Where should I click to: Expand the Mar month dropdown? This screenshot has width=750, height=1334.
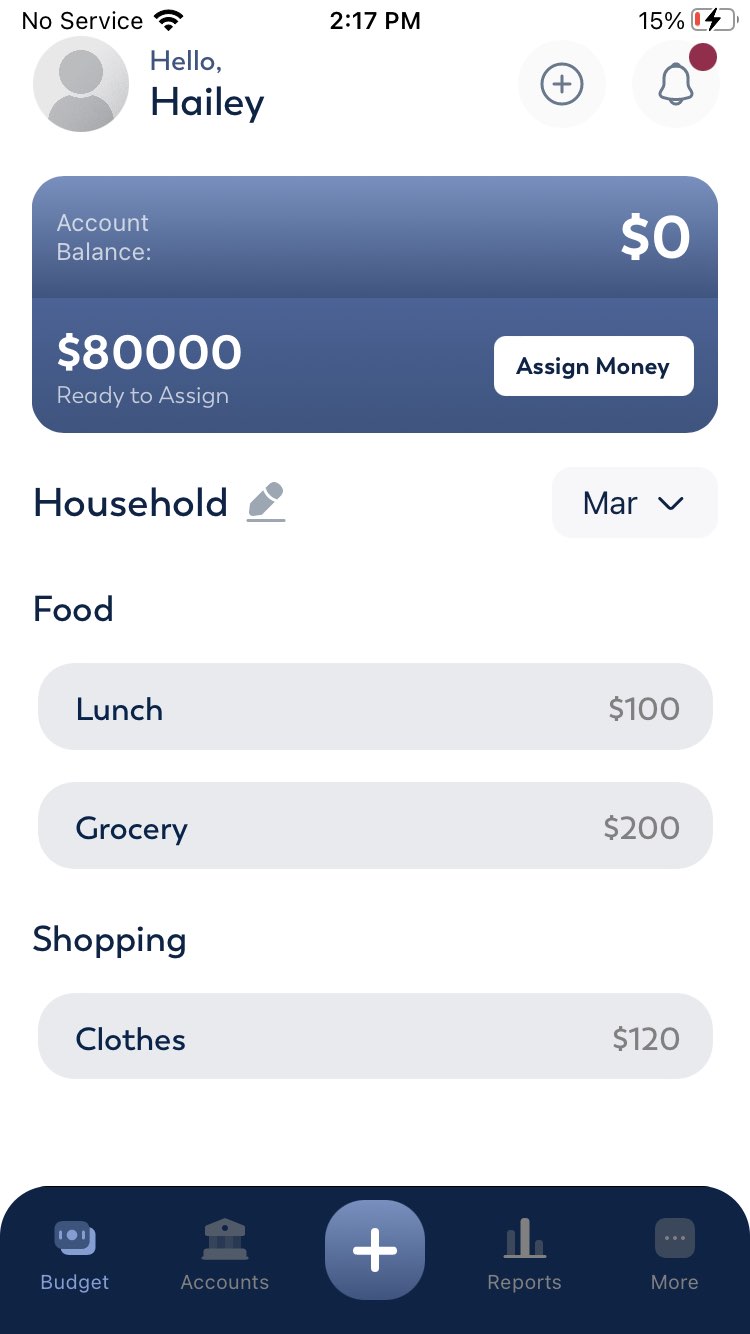[x=635, y=503]
